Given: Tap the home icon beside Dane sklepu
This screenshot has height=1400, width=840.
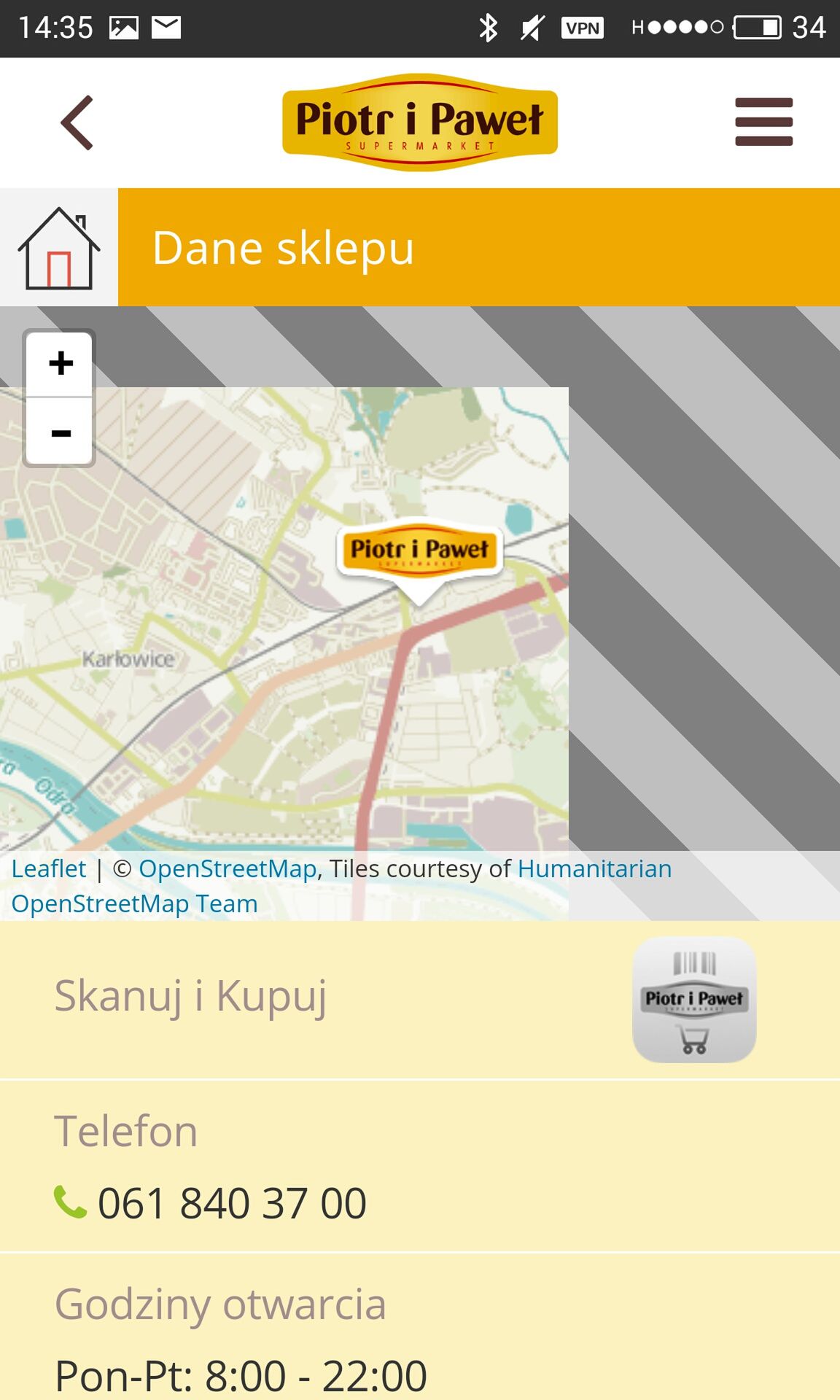Looking at the screenshot, I should coord(59,248).
